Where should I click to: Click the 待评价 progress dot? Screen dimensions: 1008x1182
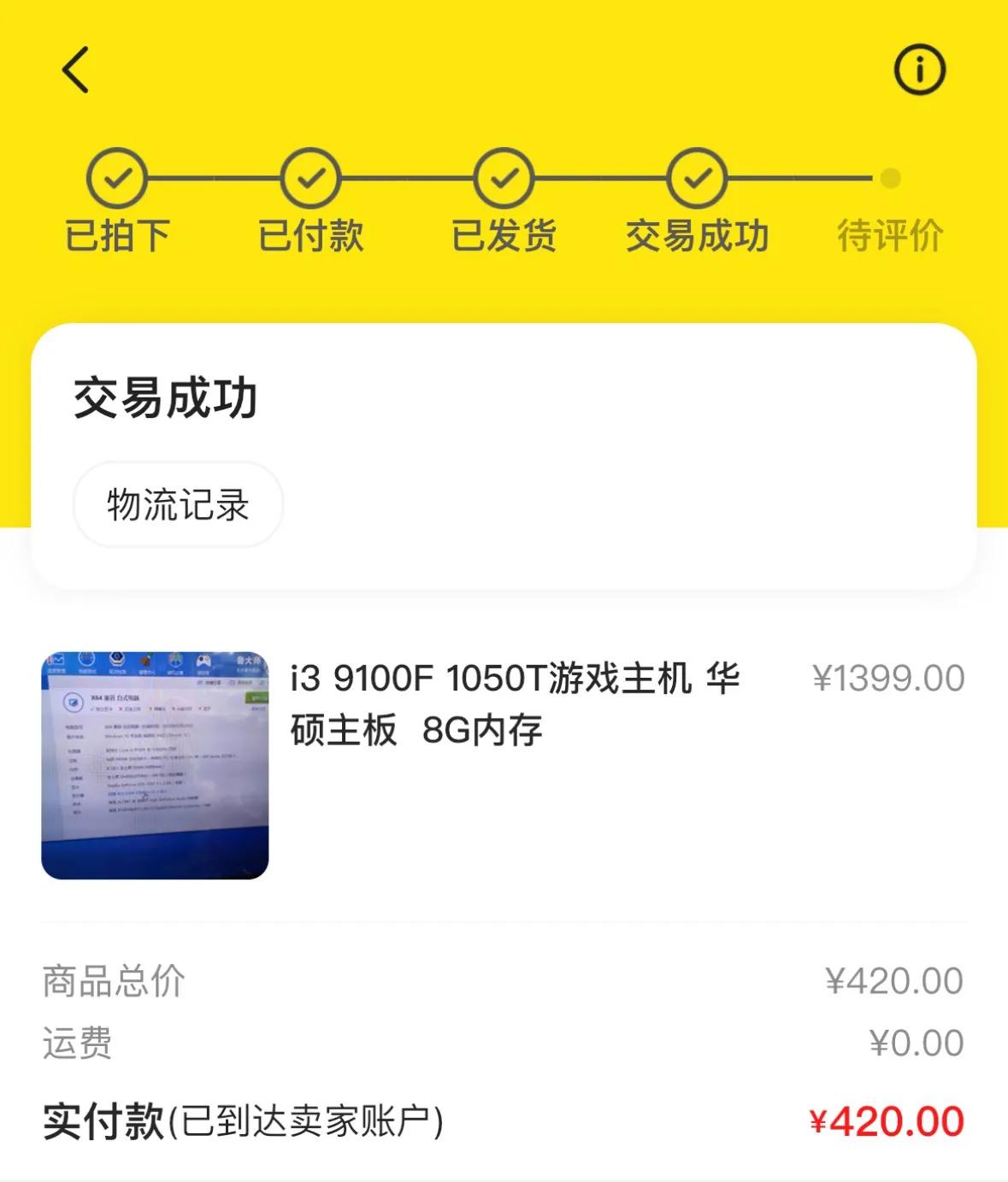[x=889, y=179]
